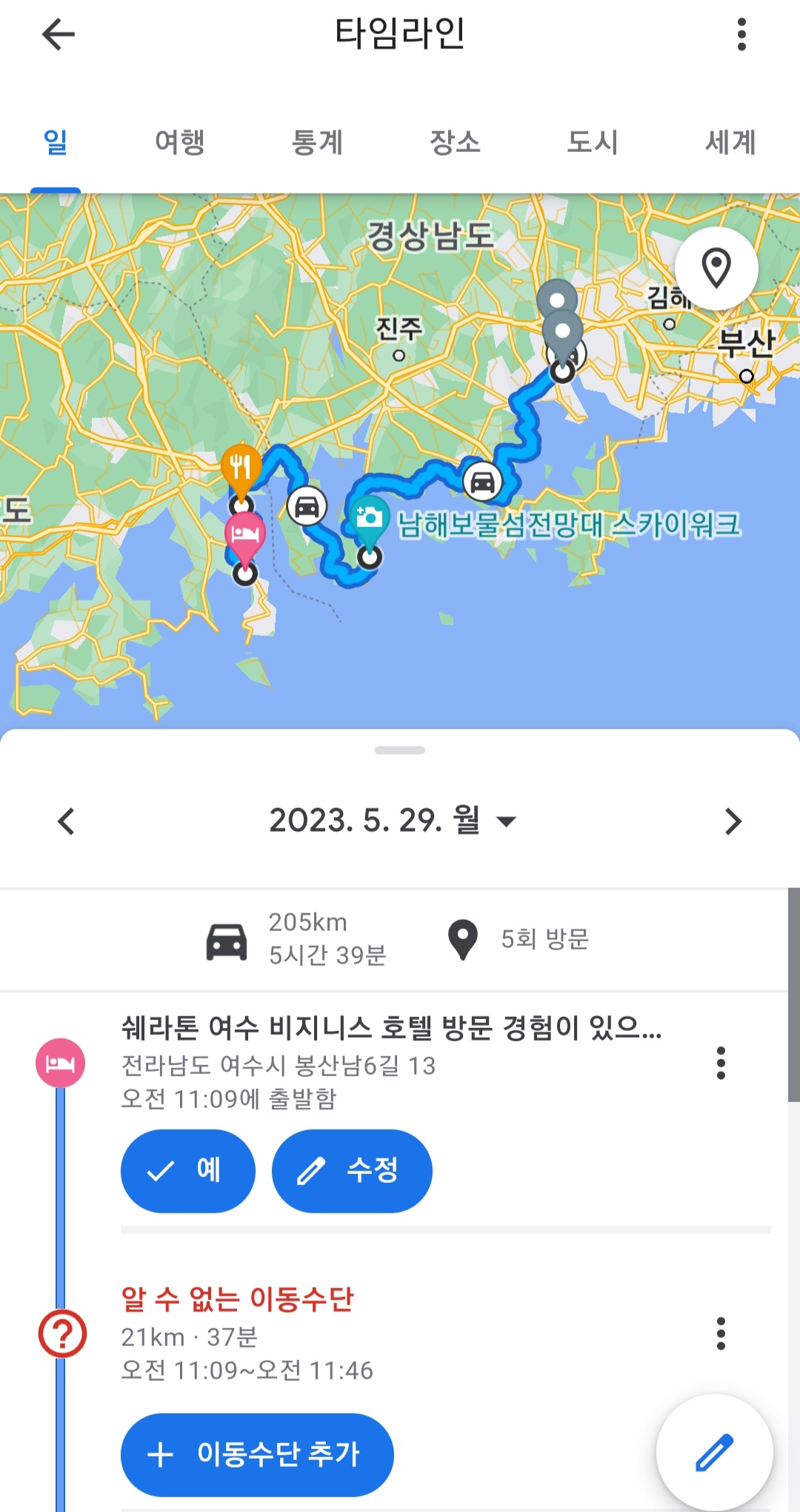
Task: Tap 수정 to edit the hotel visit
Action: point(352,1171)
